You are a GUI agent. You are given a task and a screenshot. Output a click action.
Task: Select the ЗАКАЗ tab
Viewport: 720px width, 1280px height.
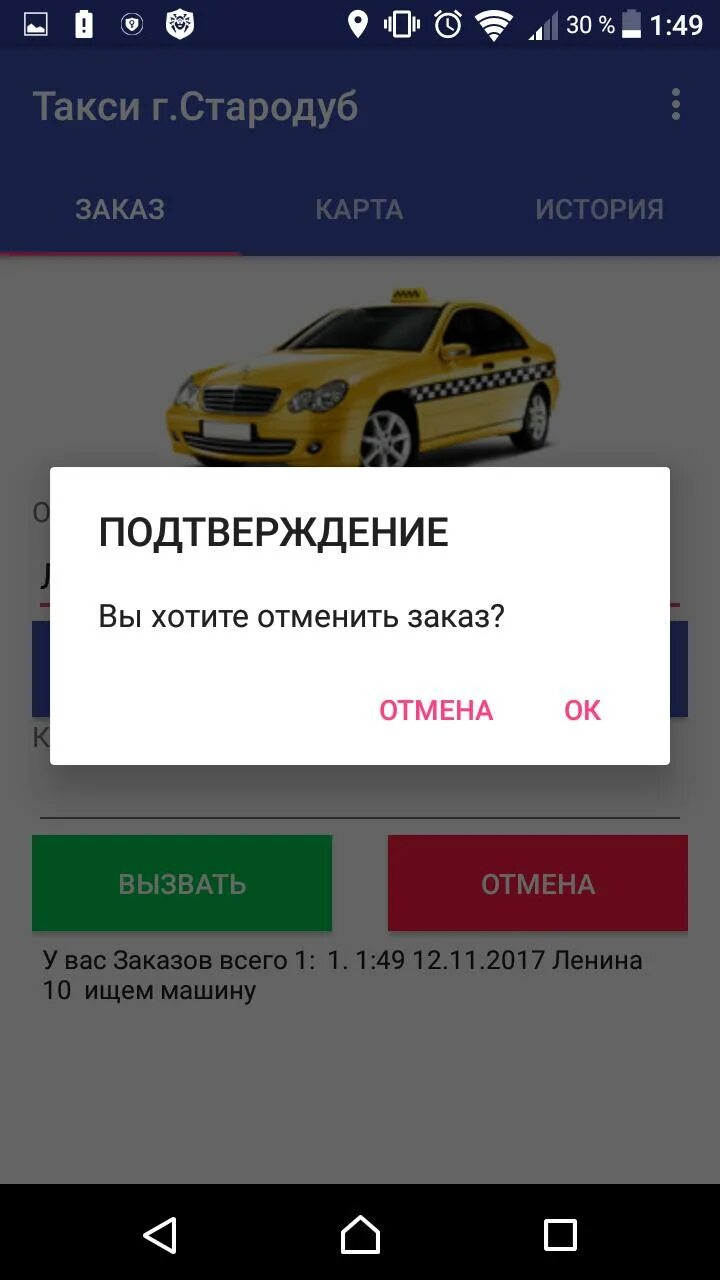click(120, 209)
